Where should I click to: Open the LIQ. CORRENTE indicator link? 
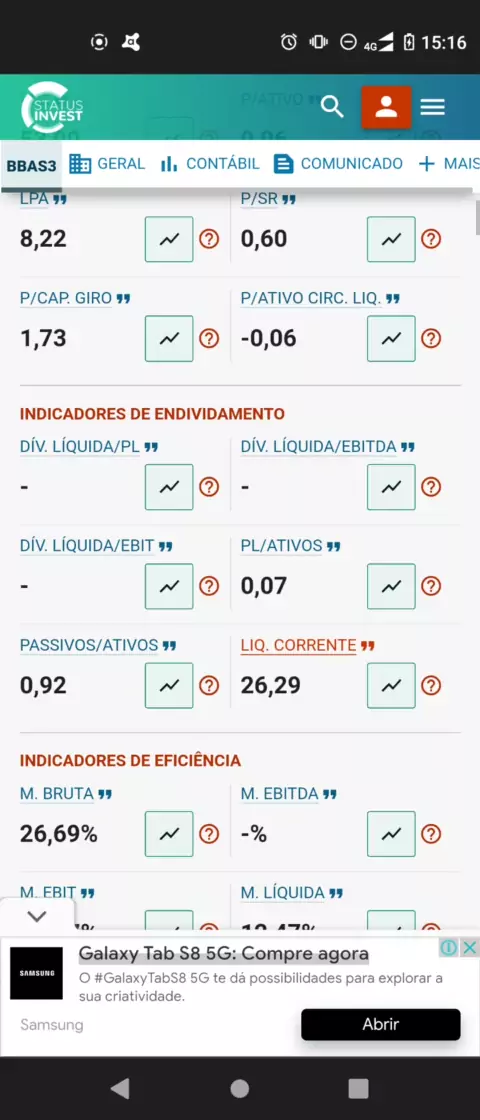[299, 646]
